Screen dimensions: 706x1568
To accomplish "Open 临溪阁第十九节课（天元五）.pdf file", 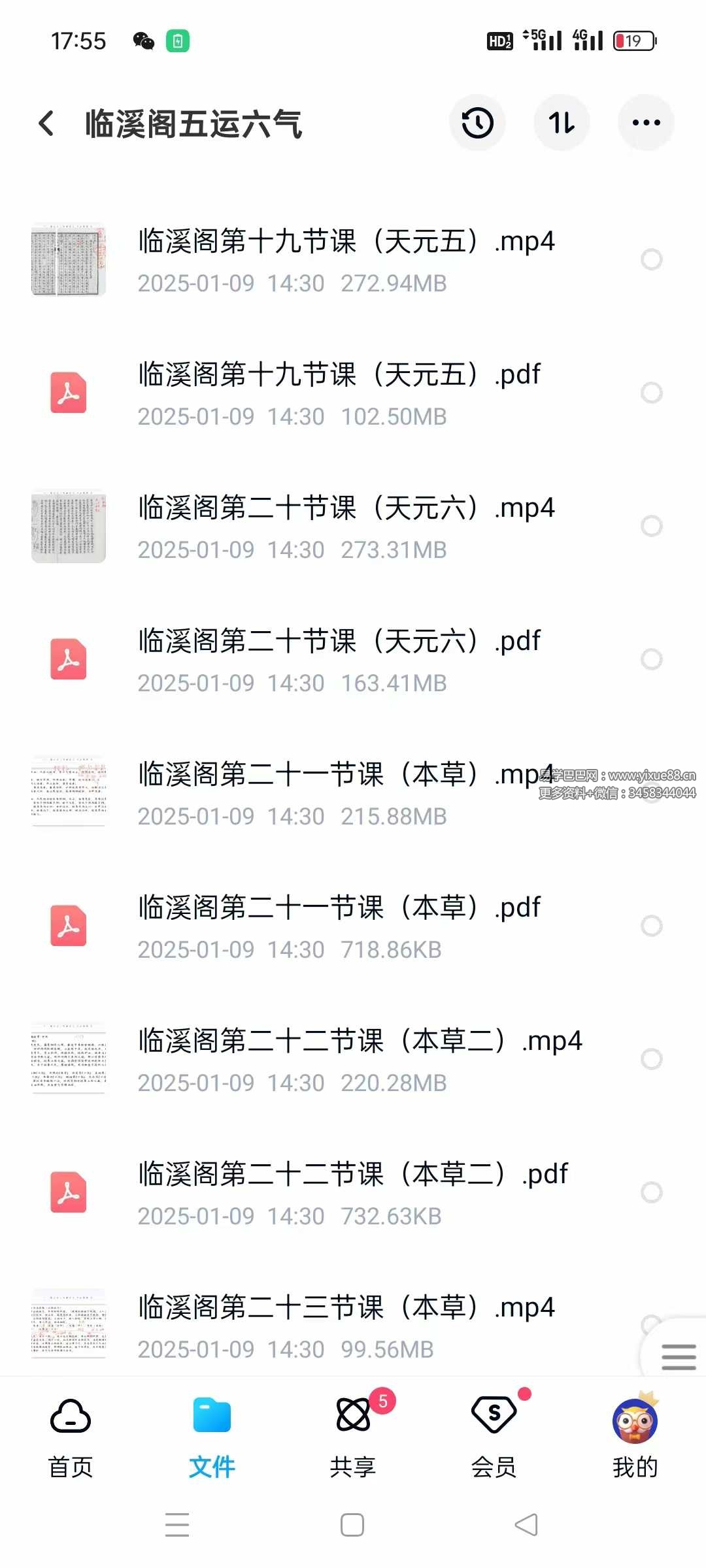I will click(x=340, y=393).
